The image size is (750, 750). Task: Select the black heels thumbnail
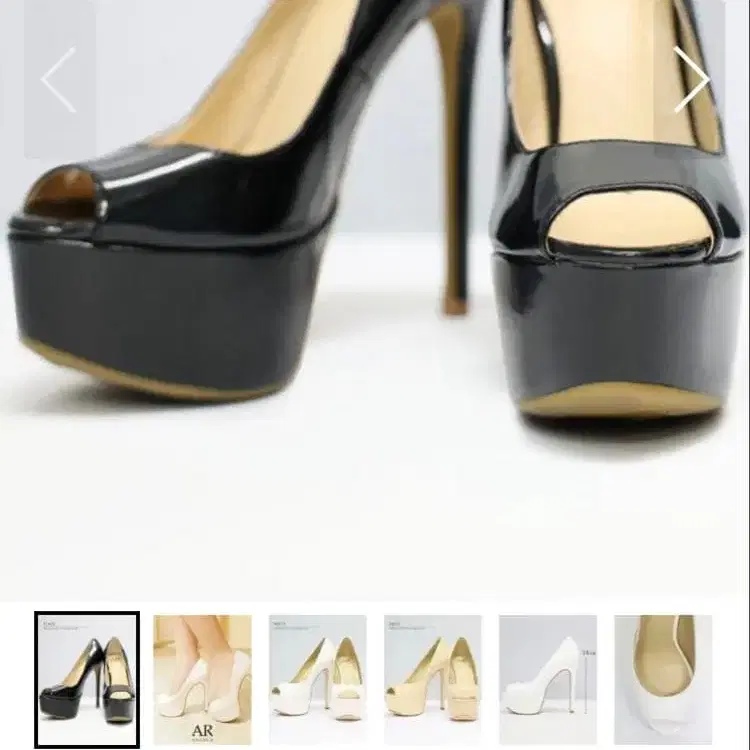click(87, 666)
